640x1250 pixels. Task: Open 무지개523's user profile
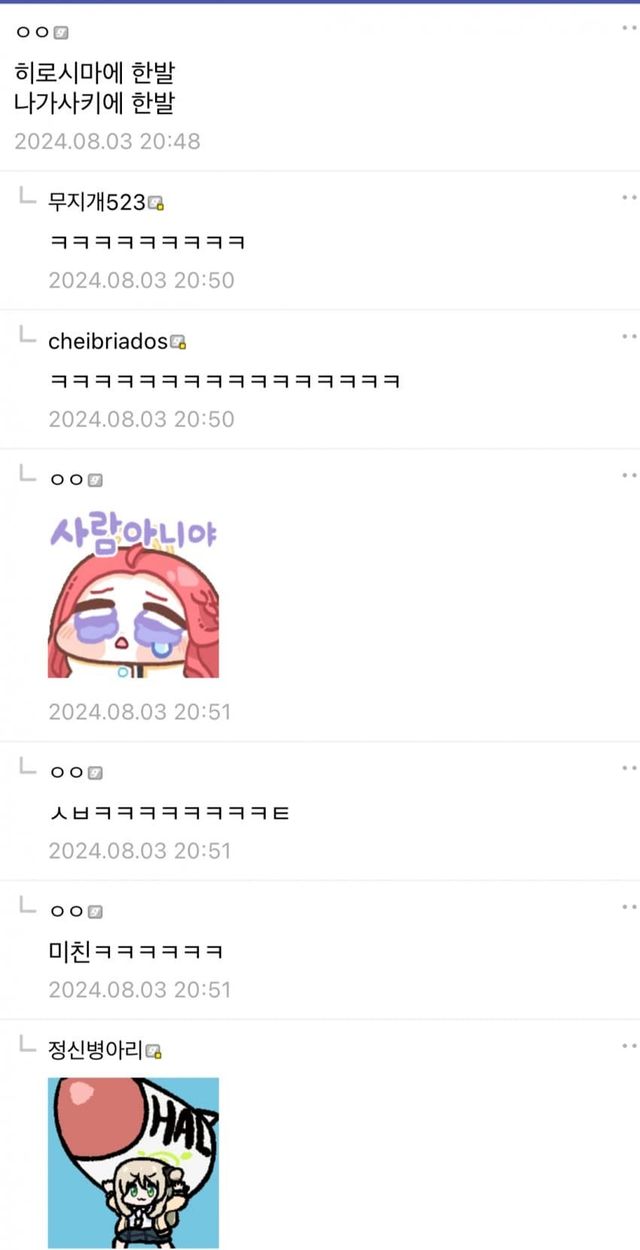pos(96,202)
